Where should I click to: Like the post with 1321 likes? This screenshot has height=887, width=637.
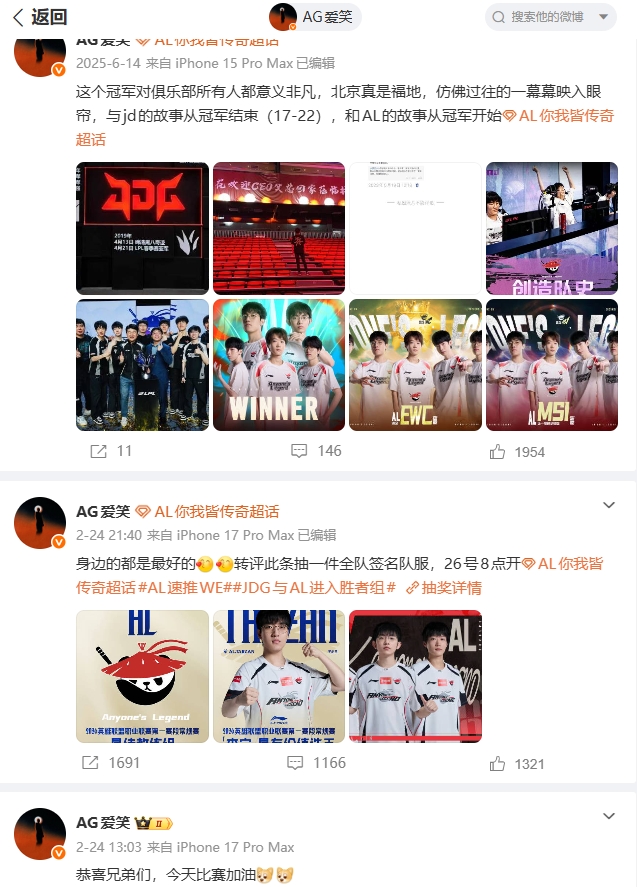(517, 764)
